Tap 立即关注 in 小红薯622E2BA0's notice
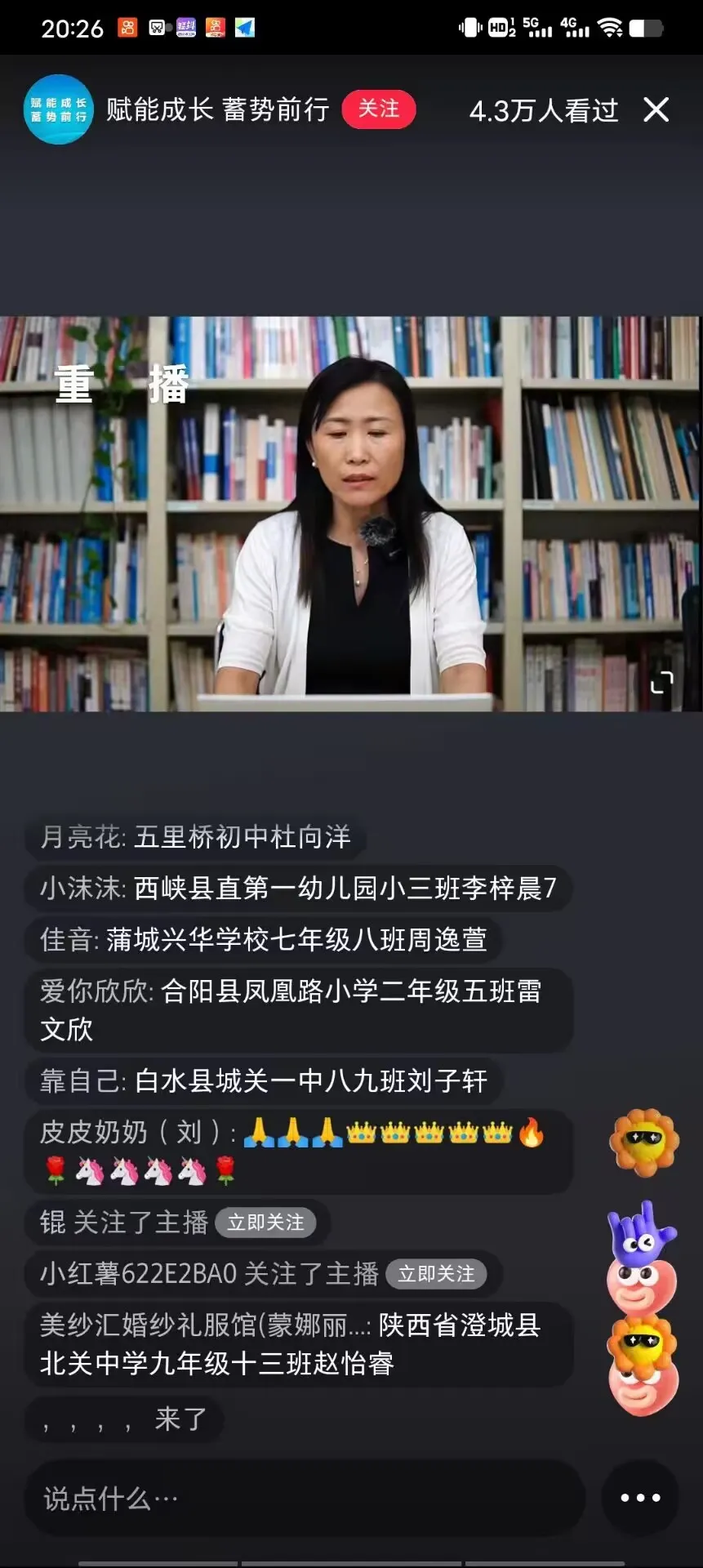Image resolution: width=703 pixels, height=1568 pixels. pyautogui.click(x=436, y=1274)
